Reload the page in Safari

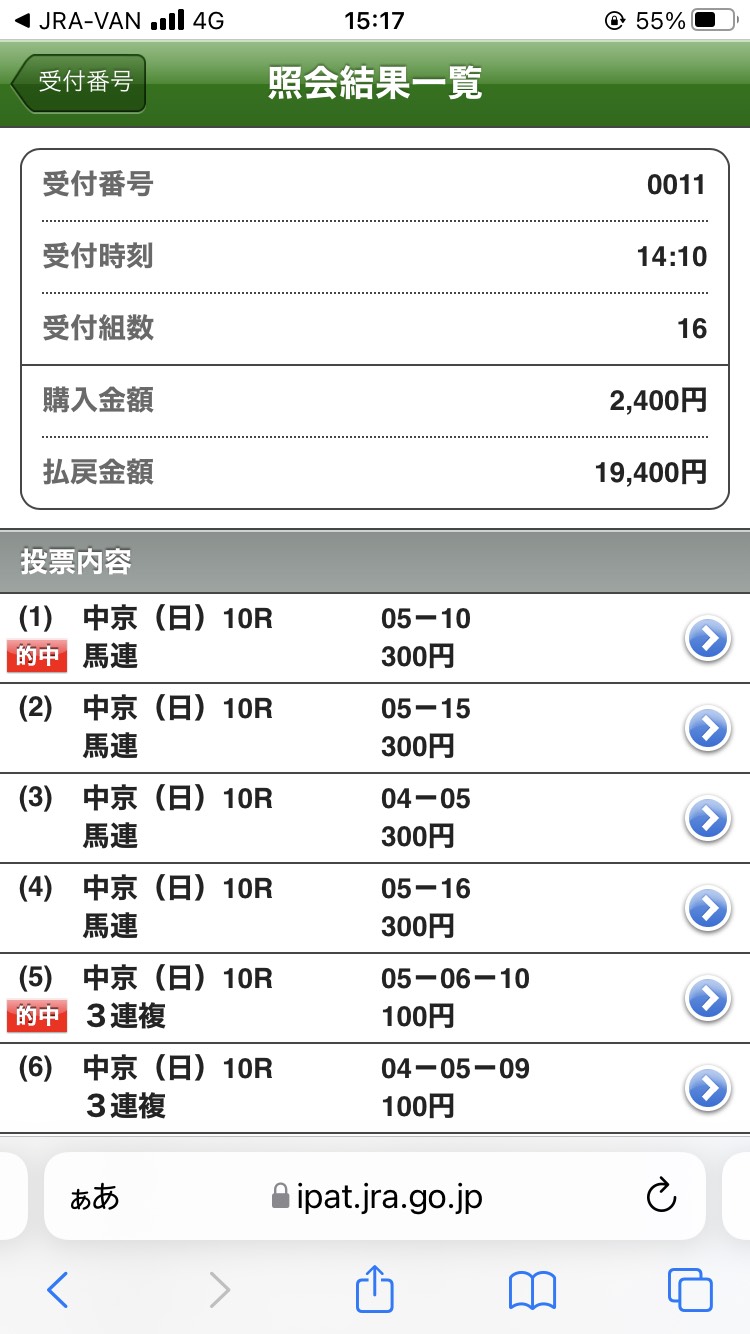pyautogui.click(x=662, y=1196)
